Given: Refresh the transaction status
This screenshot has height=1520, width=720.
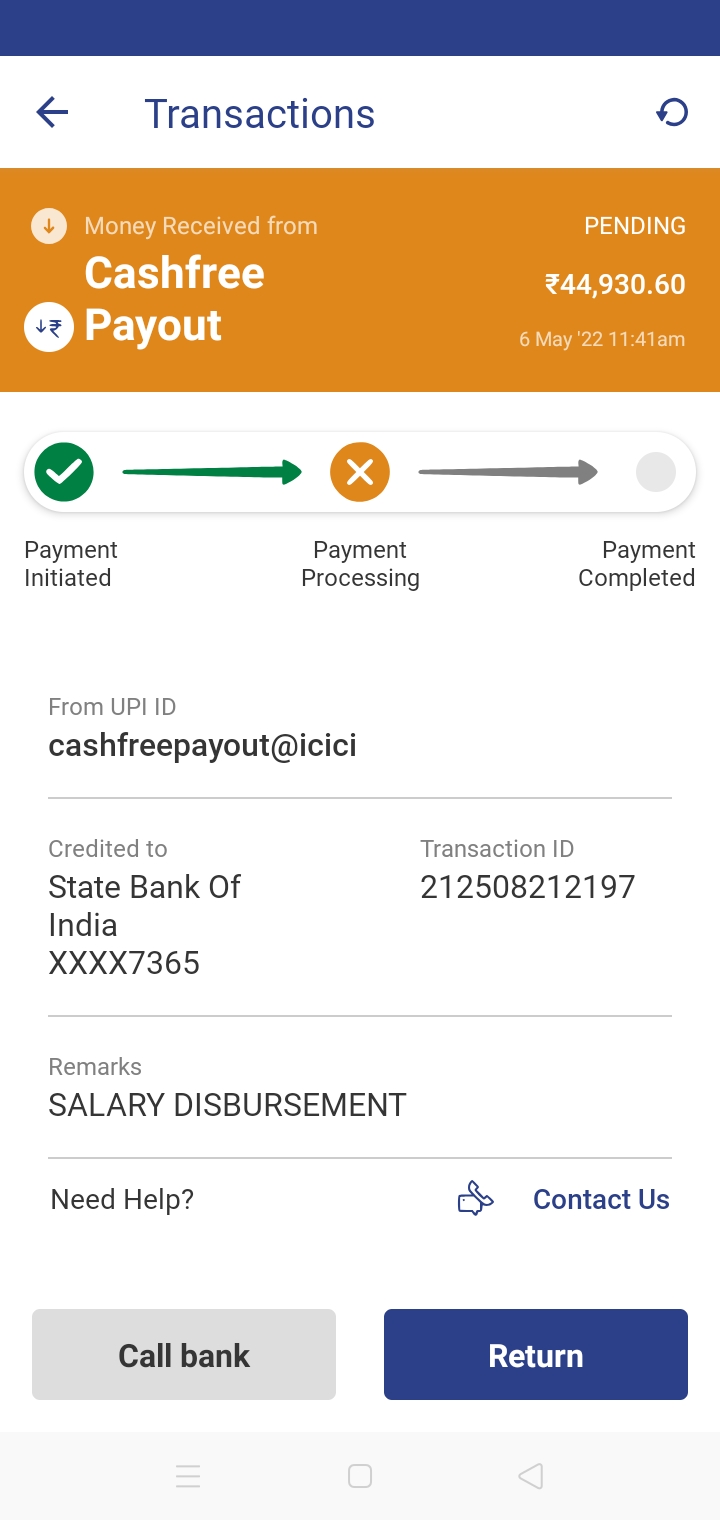Looking at the screenshot, I should coord(672,113).
